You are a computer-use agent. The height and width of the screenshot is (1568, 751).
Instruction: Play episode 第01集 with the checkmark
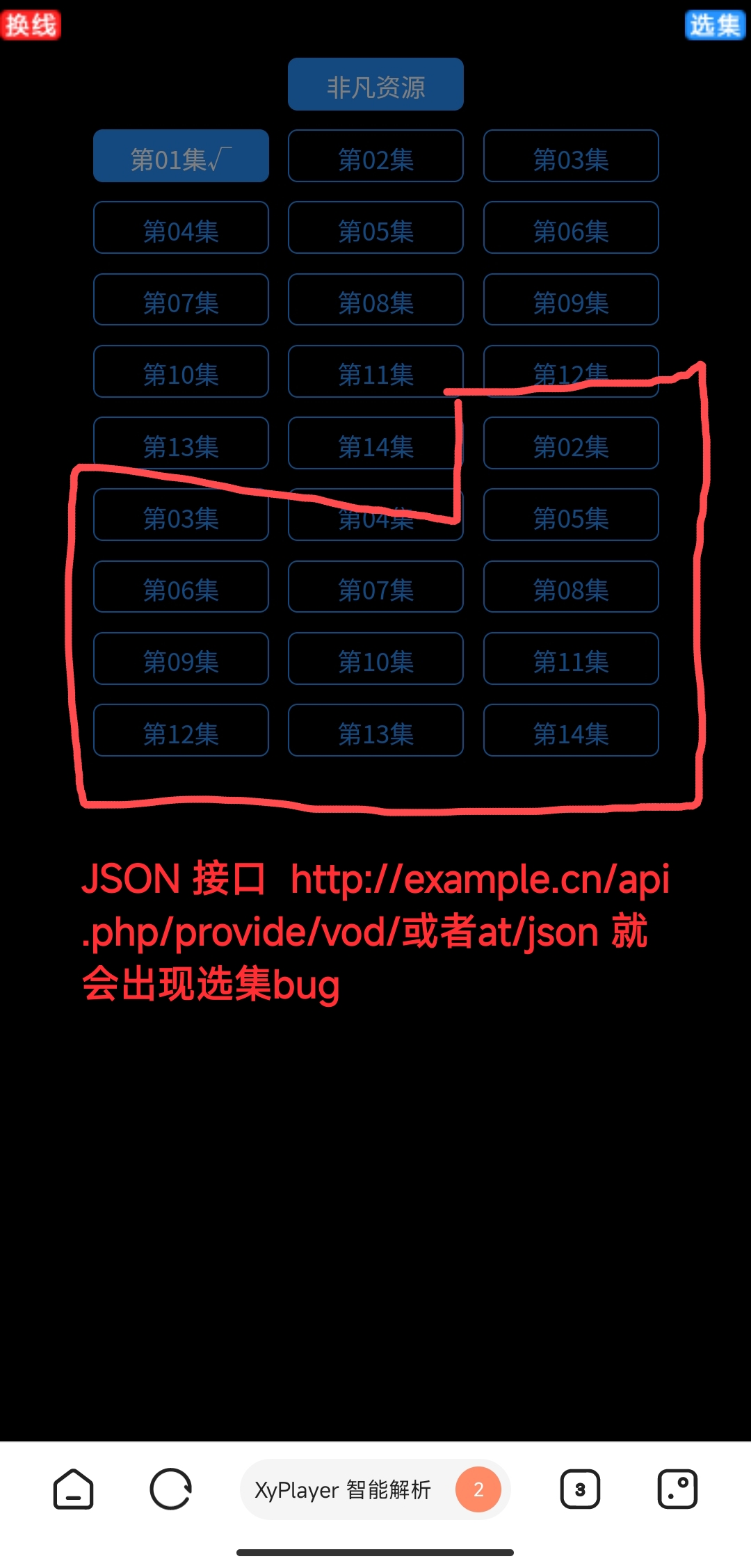click(x=181, y=156)
